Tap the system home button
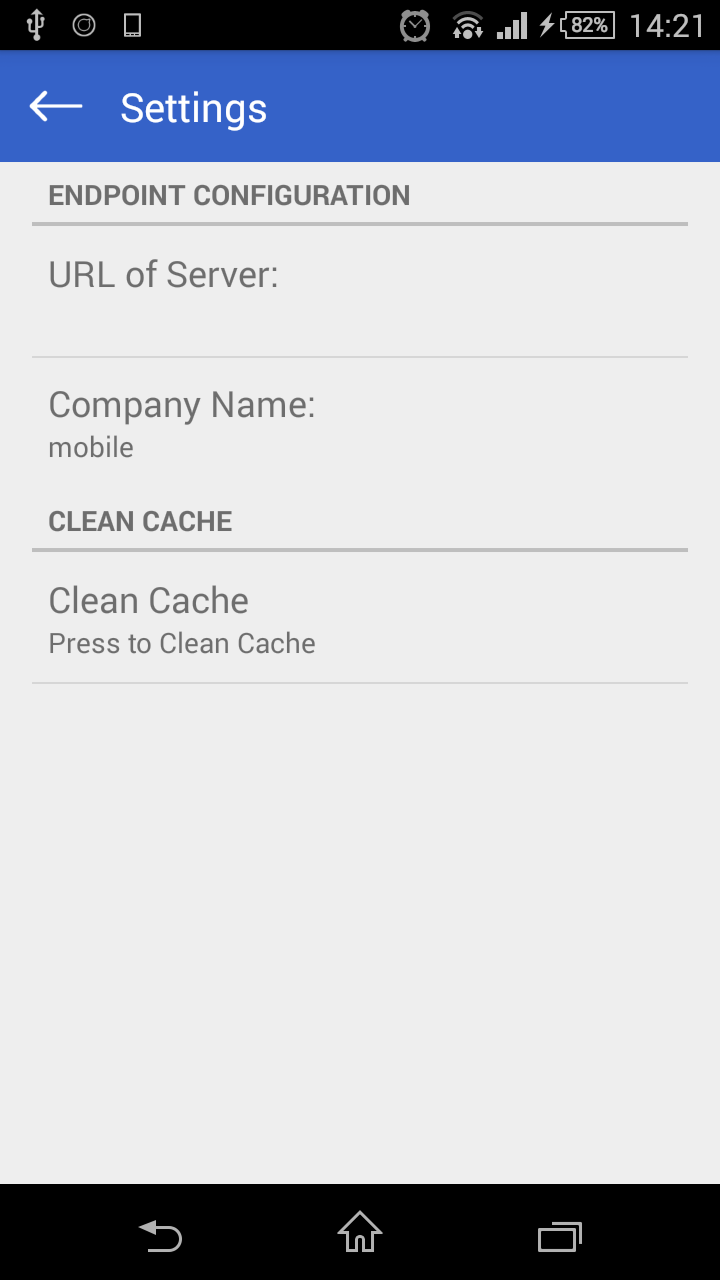This screenshot has height=1280, width=720. [360, 1232]
